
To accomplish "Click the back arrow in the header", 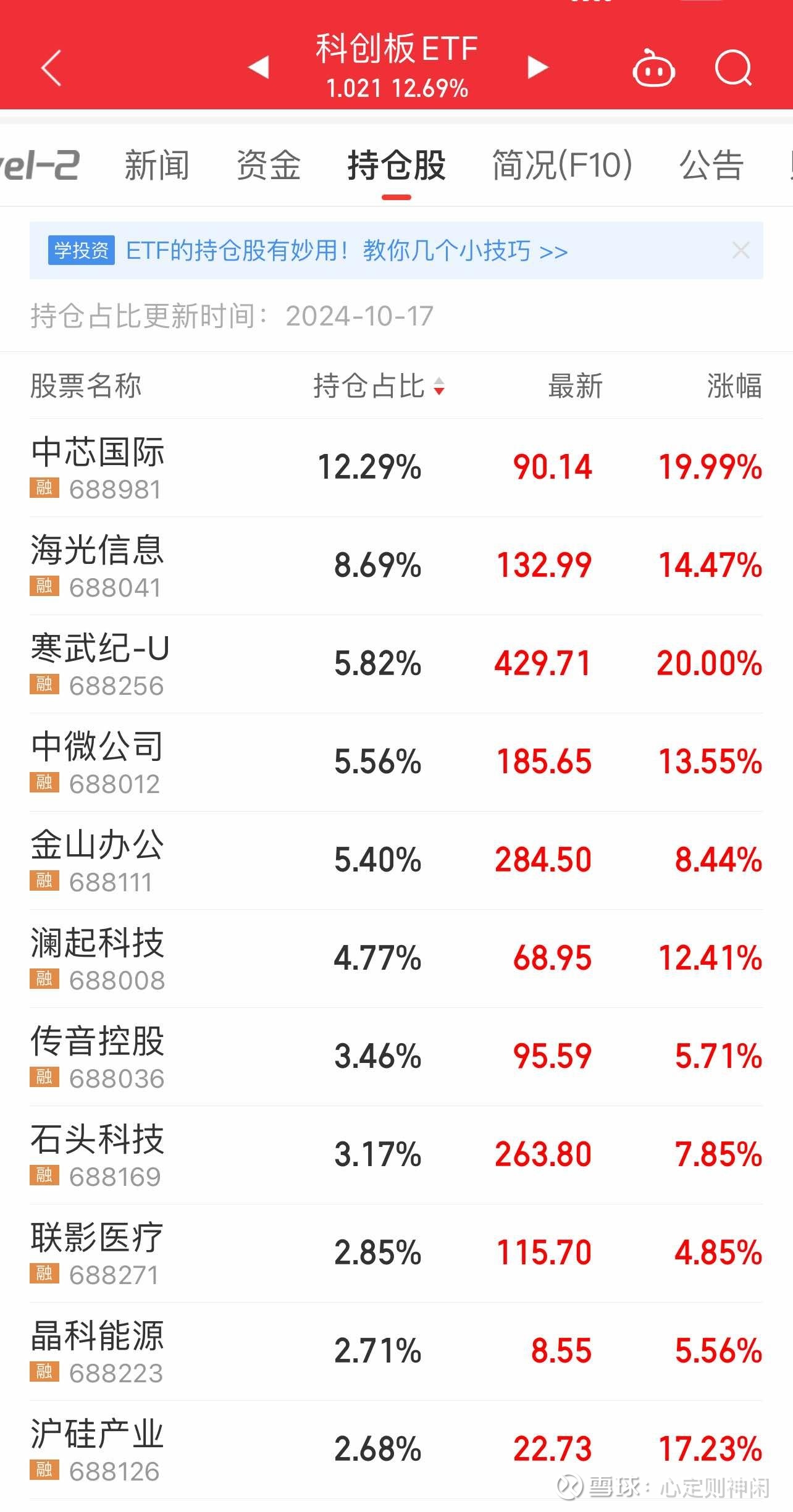I will pyautogui.click(x=52, y=68).
